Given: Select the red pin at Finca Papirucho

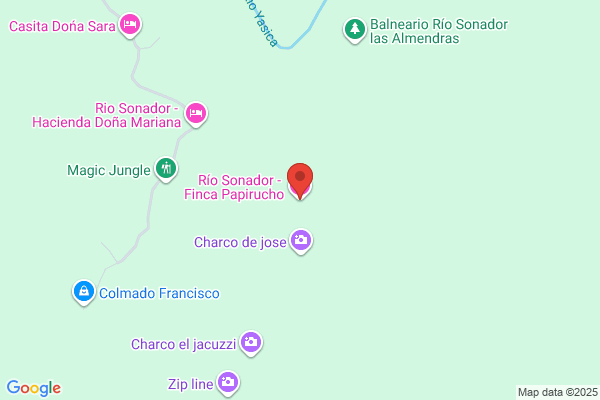Looking at the screenshot, I should 300,180.
